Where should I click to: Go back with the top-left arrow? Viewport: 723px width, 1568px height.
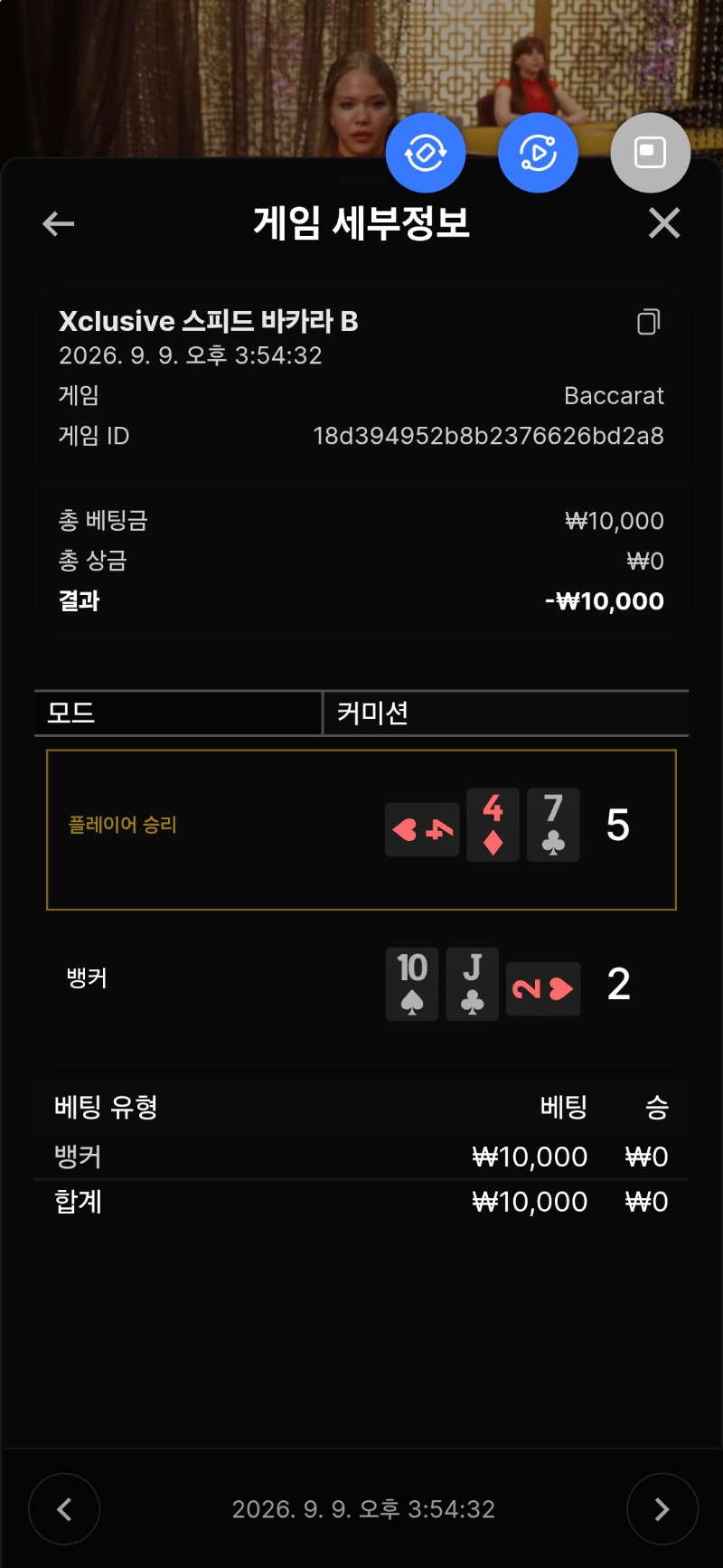tap(58, 223)
